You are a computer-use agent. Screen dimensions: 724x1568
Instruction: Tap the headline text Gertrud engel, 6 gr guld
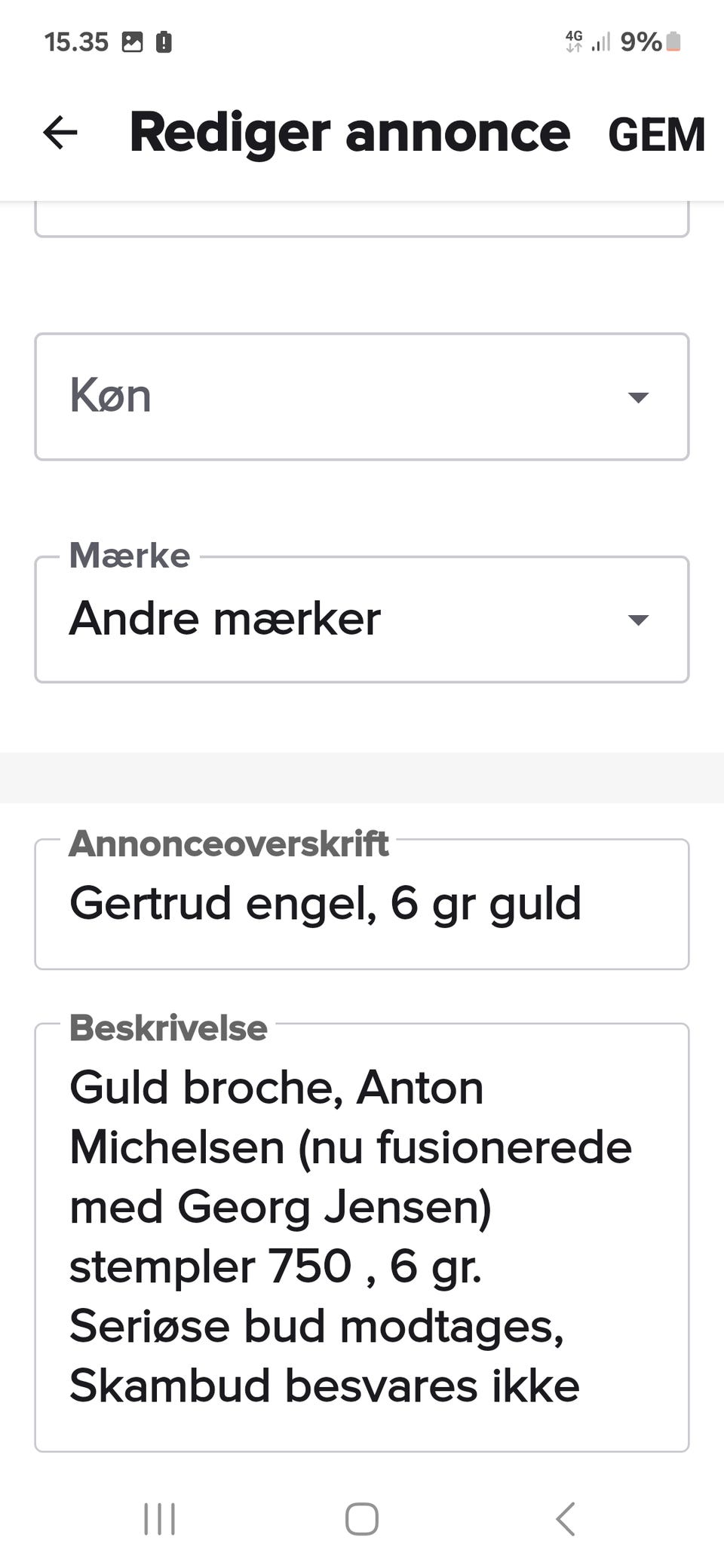click(x=324, y=904)
